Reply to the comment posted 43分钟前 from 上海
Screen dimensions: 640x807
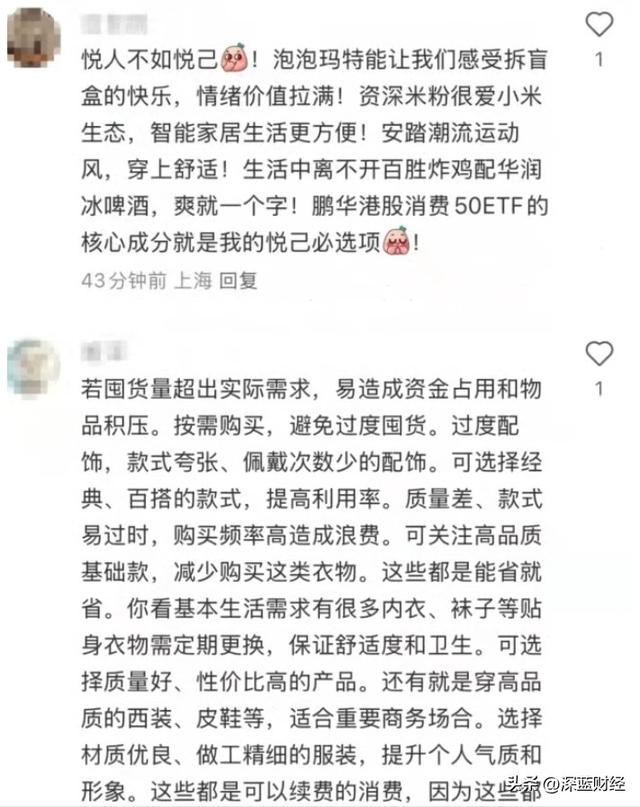click(239, 281)
